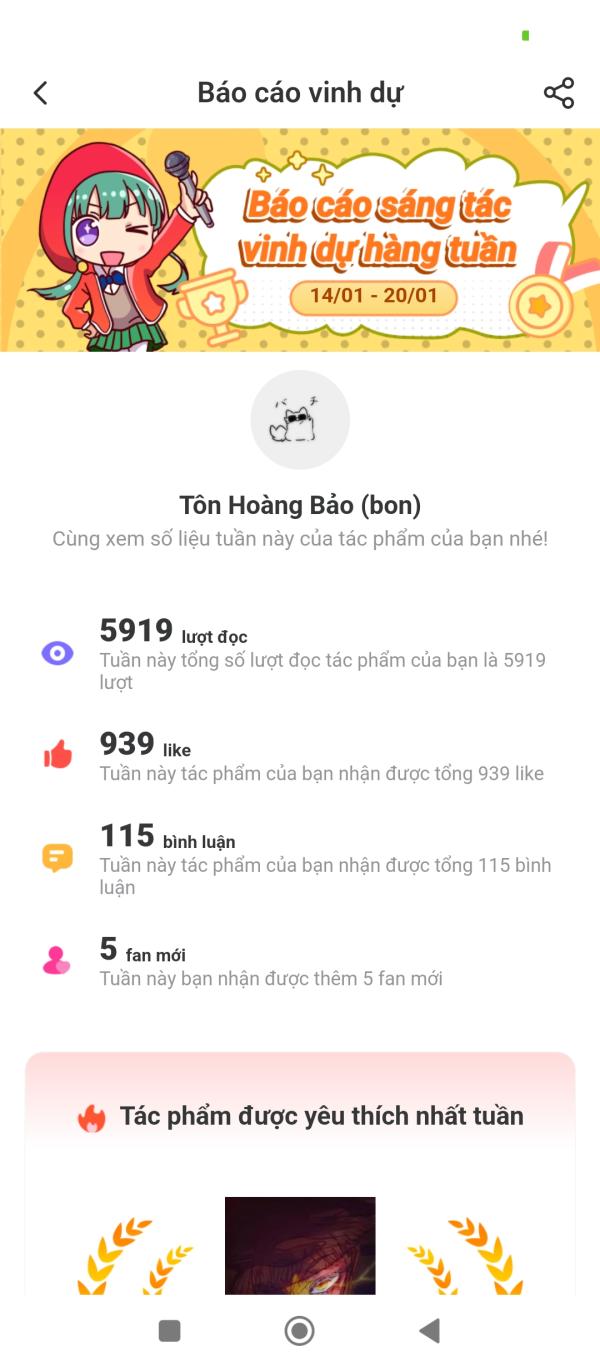This screenshot has height=1367, width=600.
Task: Tap the system home button
Action: [x=299, y=1330]
